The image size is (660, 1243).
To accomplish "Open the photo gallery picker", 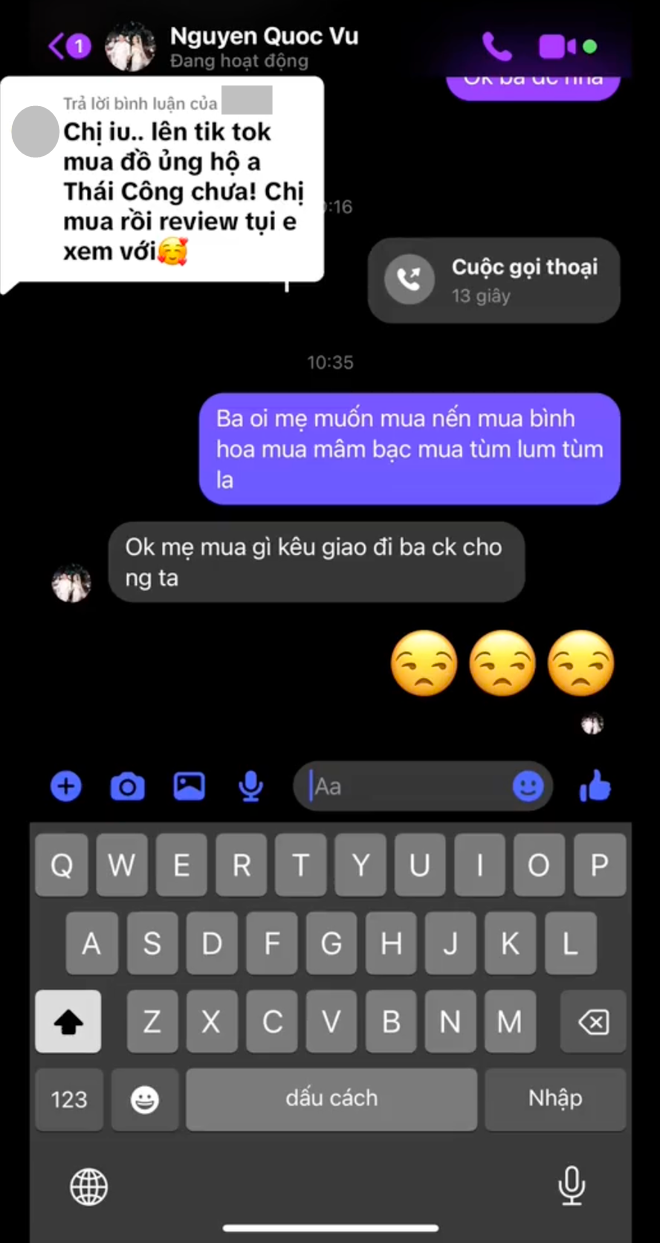I will click(189, 787).
